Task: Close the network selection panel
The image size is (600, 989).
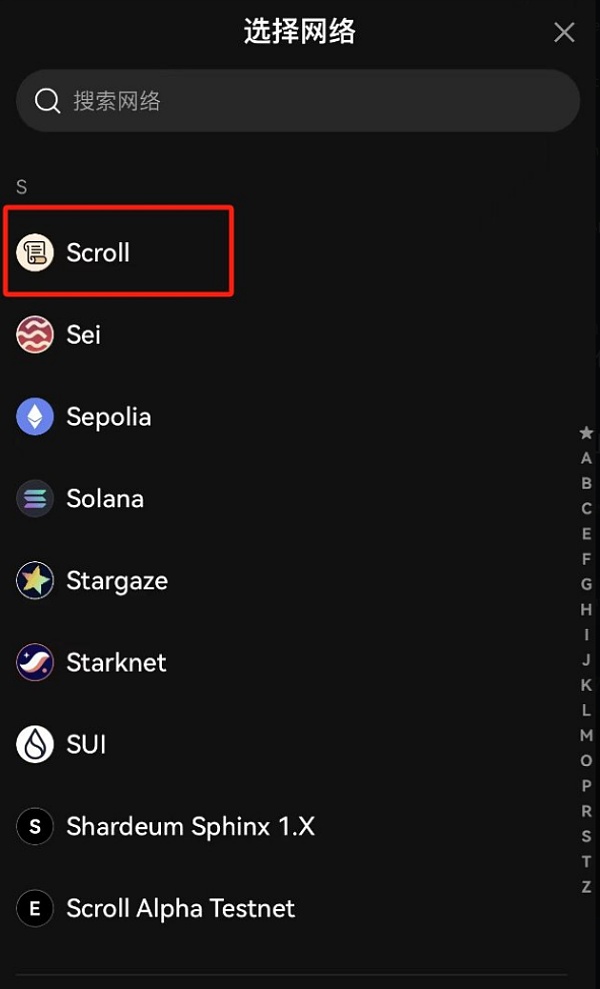Action: [564, 33]
